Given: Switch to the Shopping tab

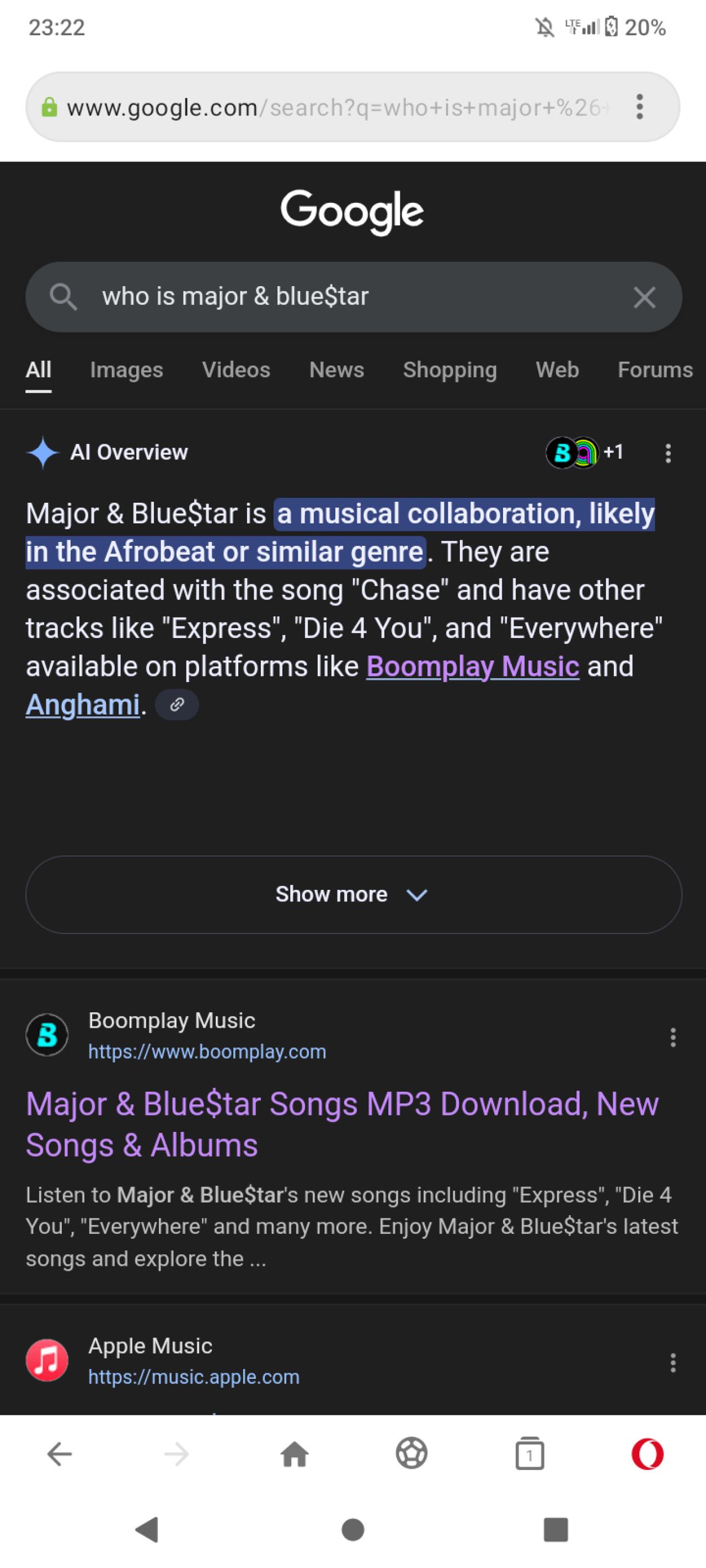Looking at the screenshot, I should point(450,370).
